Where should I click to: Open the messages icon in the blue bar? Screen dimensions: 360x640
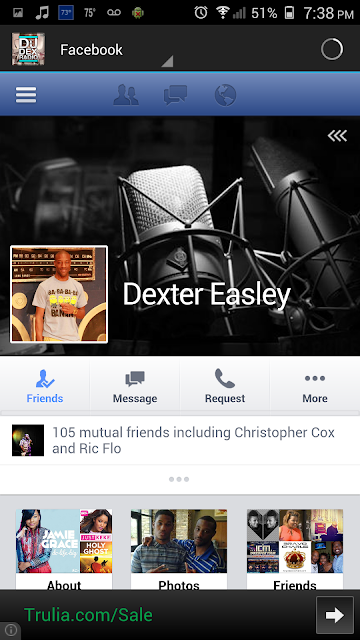pyautogui.click(x=176, y=95)
